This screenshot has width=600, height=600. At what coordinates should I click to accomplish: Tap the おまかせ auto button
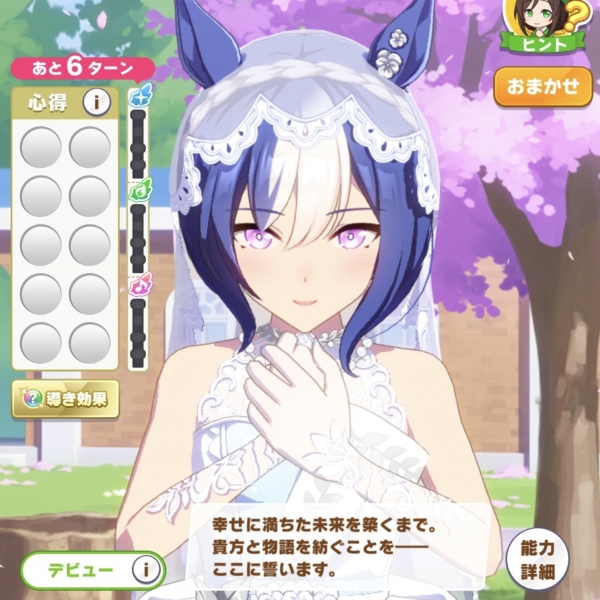pyautogui.click(x=543, y=86)
